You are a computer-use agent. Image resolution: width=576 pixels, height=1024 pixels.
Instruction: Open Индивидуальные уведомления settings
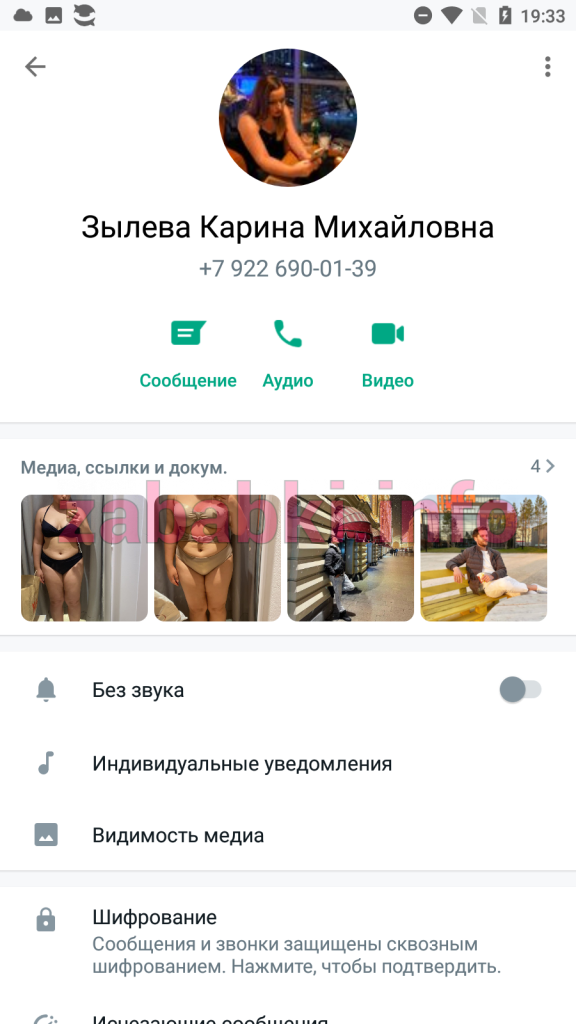pyautogui.click(x=288, y=763)
